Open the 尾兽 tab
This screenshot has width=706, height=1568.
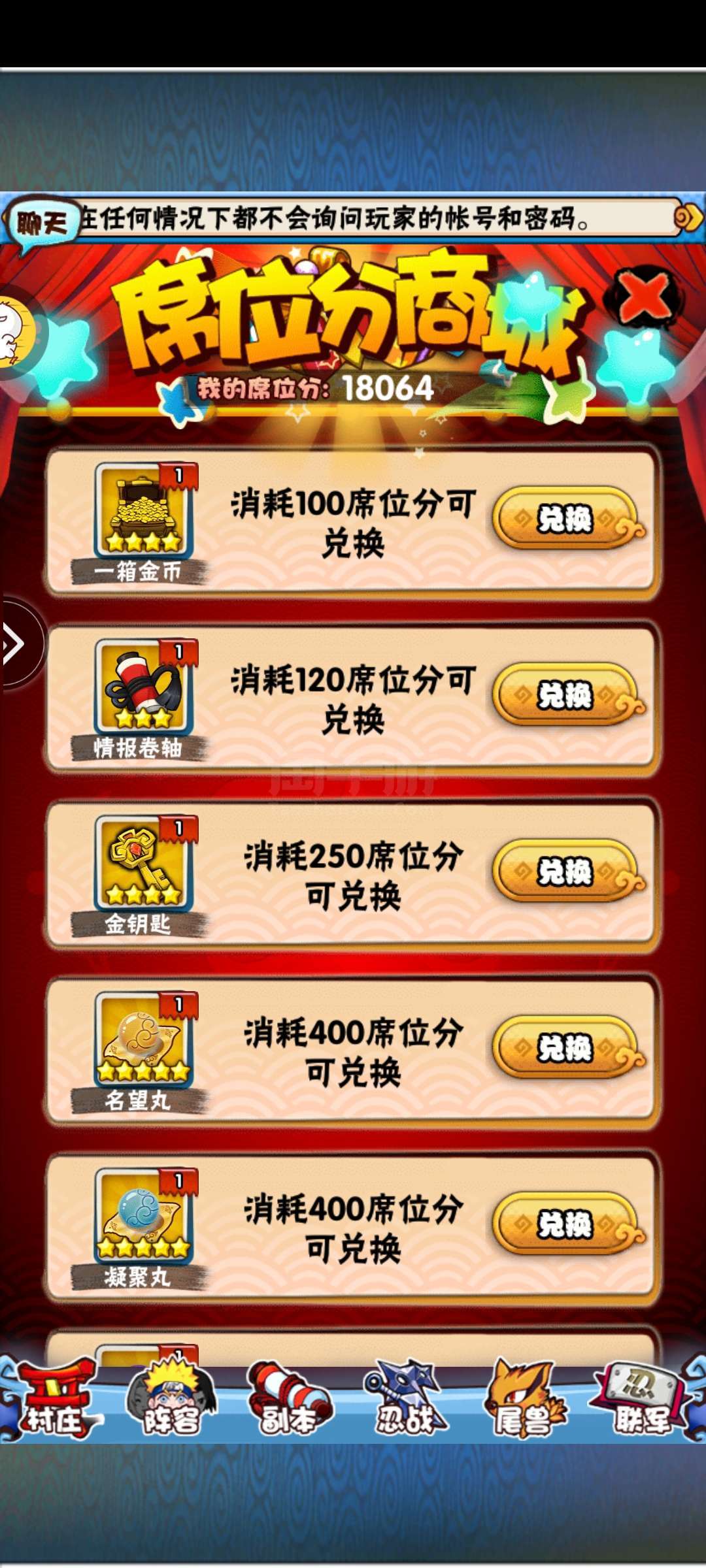(523, 1400)
